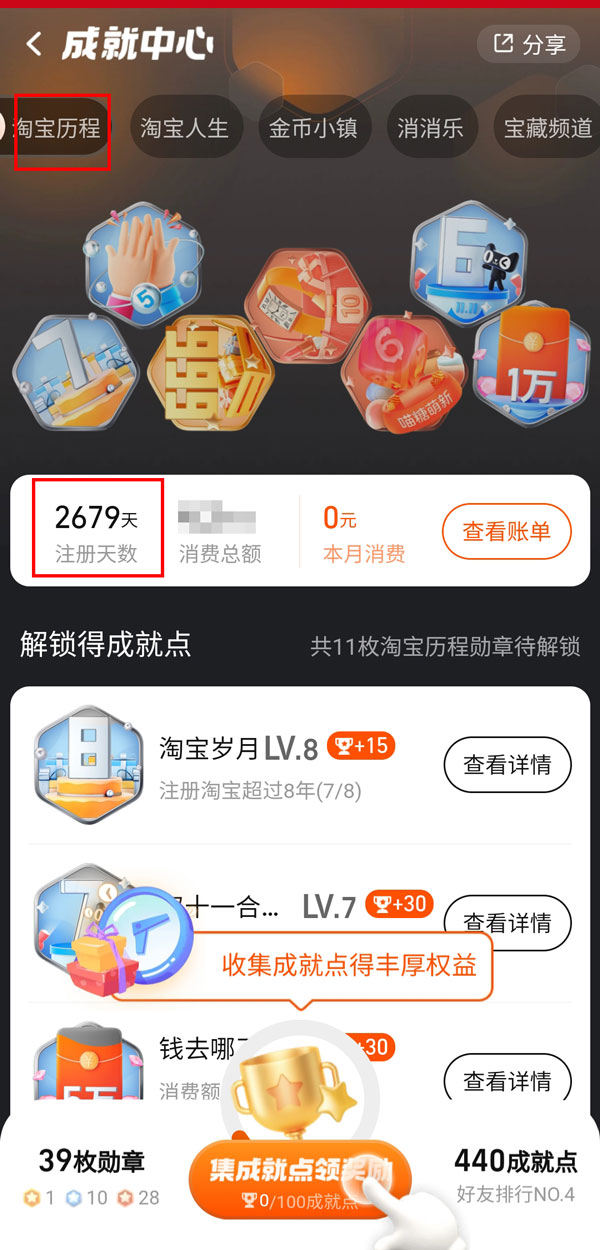Screen dimensions: 600x1250
Task: Open the 39枚勋章 medals summary
Action: [92, 1176]
